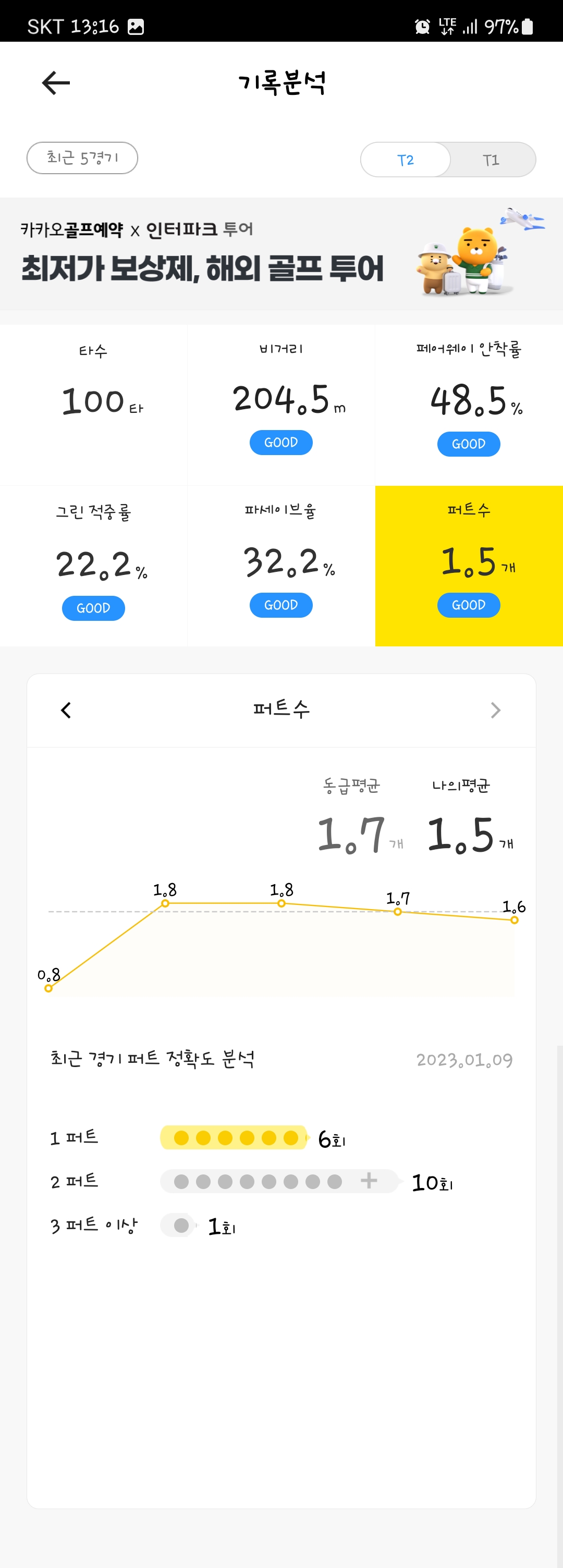This screenshot has width=563, height=1568.
Task: Open the 해외 골프 투어 banner
Action: click(x=281, y=254)
